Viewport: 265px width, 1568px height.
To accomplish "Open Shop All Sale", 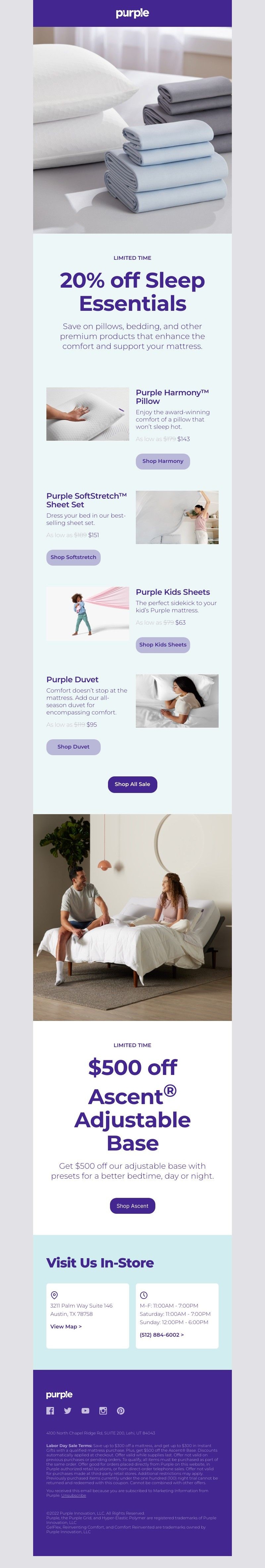I will pyautogui.click(x=132, y=784).
